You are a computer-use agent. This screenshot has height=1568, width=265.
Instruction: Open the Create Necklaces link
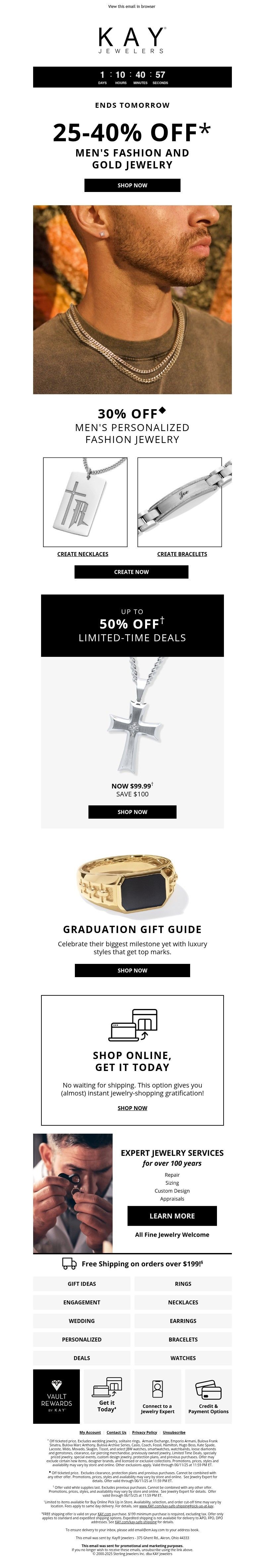(83, 554)
